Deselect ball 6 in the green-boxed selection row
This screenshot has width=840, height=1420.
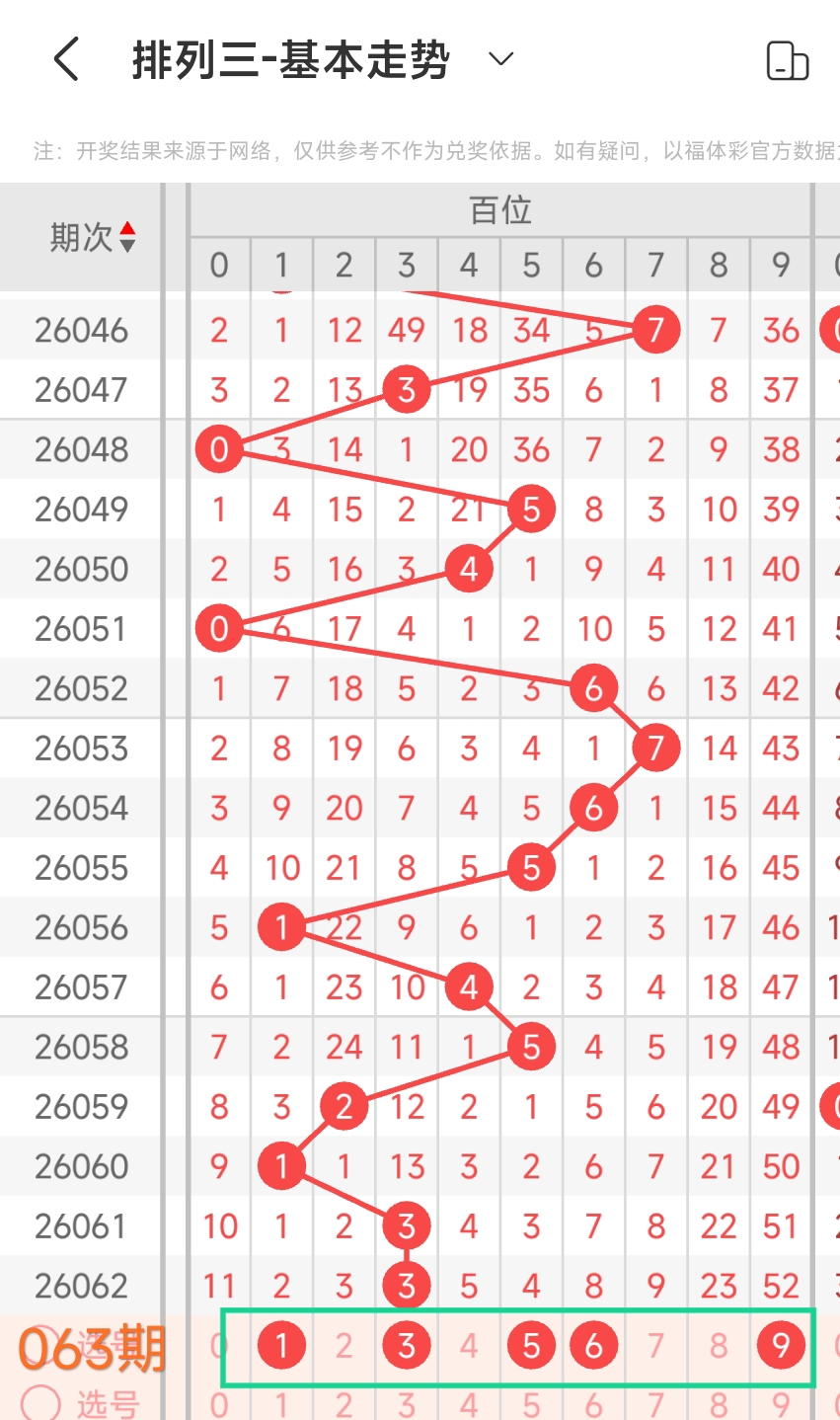pyautogui.click(x=593, y=1345)
